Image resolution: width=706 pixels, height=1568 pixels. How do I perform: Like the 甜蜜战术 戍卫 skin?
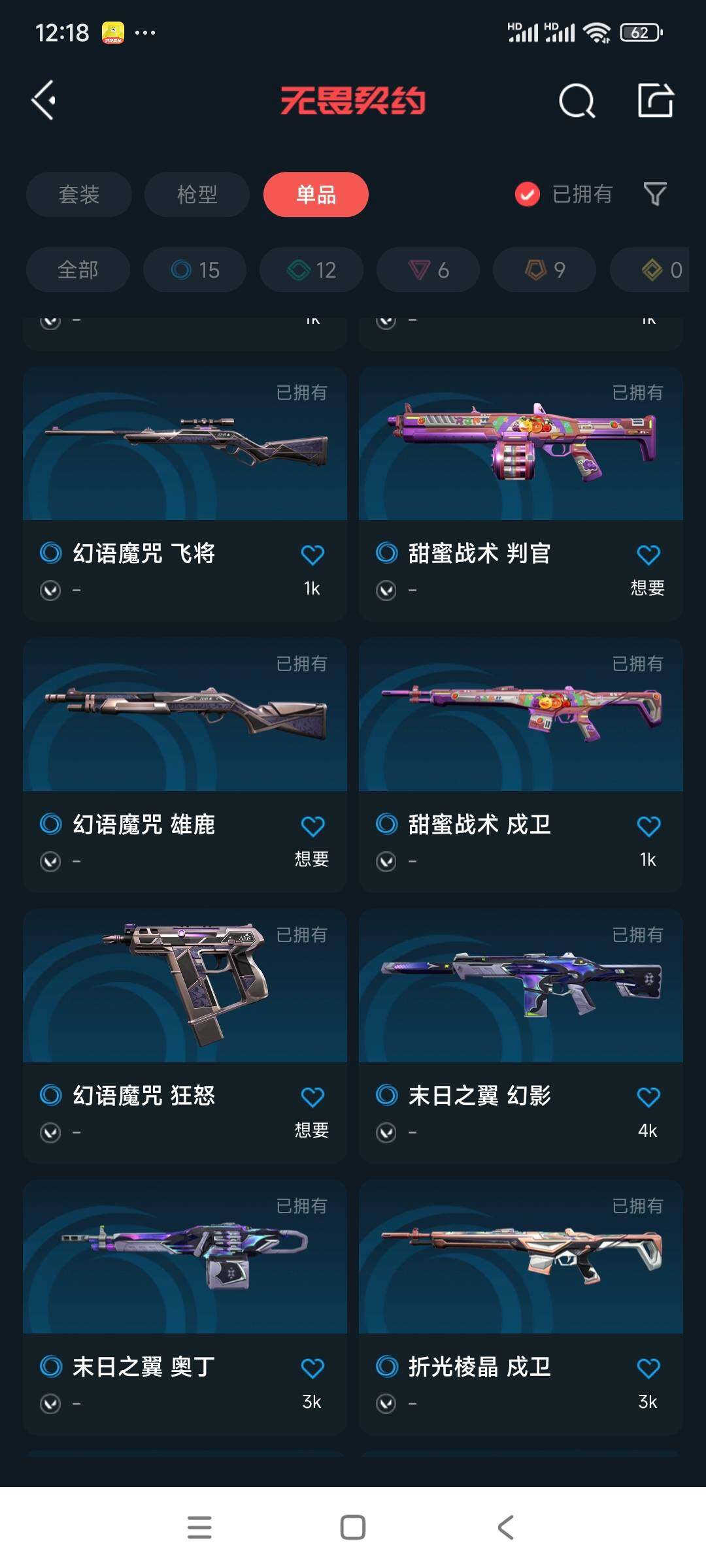pyautogui.click(x=648, y=826)
